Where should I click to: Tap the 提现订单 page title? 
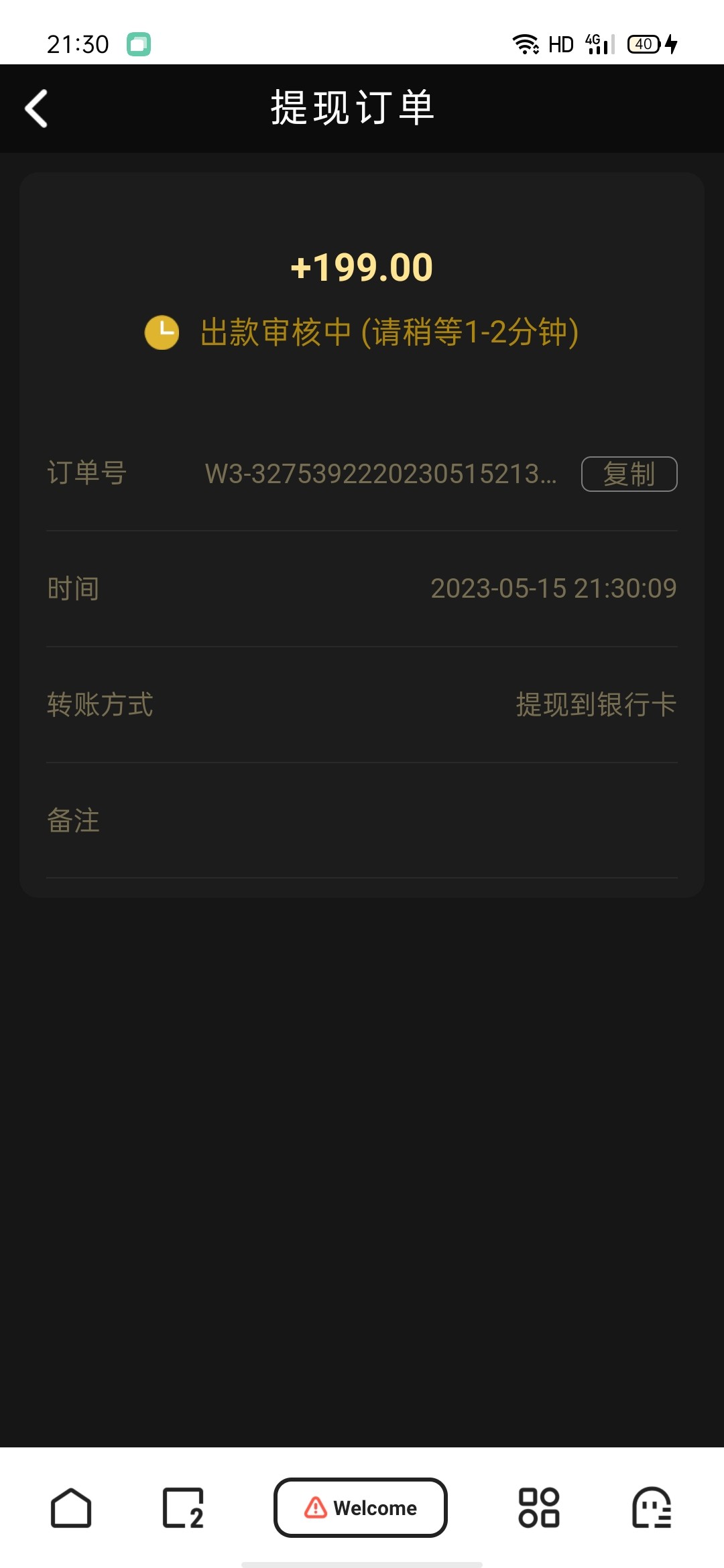pos(351,108)
